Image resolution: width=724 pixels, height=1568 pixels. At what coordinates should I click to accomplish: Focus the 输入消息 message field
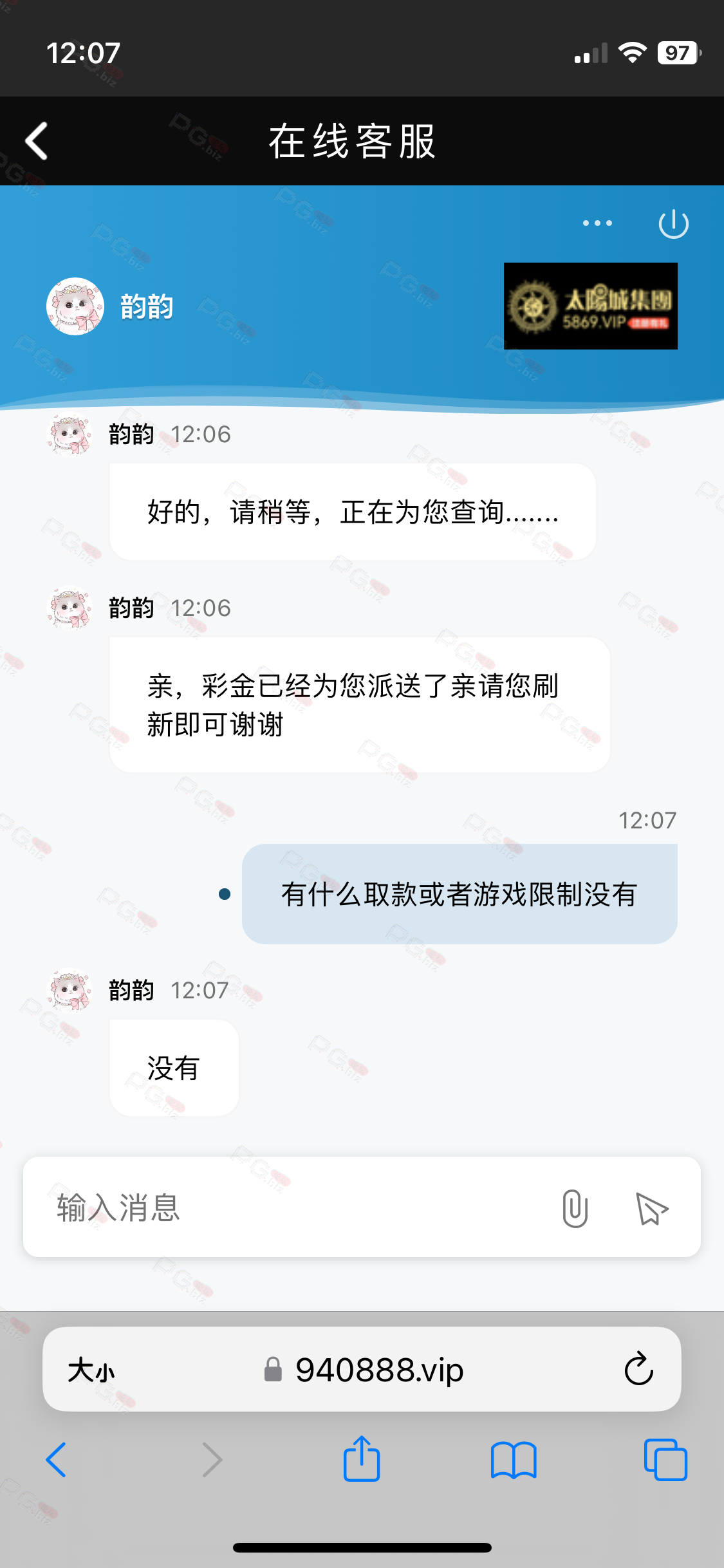[x=290, y=1207]
